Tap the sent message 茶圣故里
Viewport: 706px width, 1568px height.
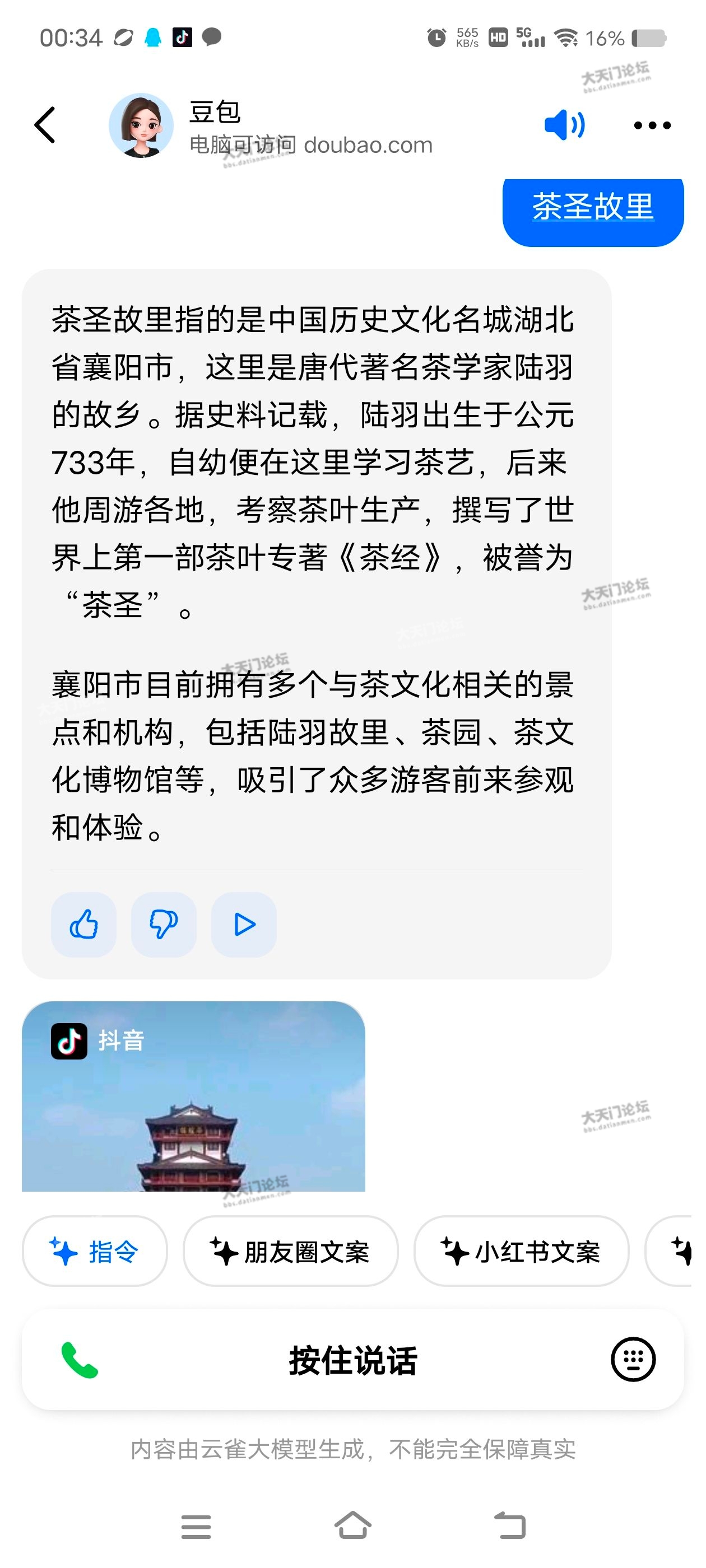tap(592, 207)
